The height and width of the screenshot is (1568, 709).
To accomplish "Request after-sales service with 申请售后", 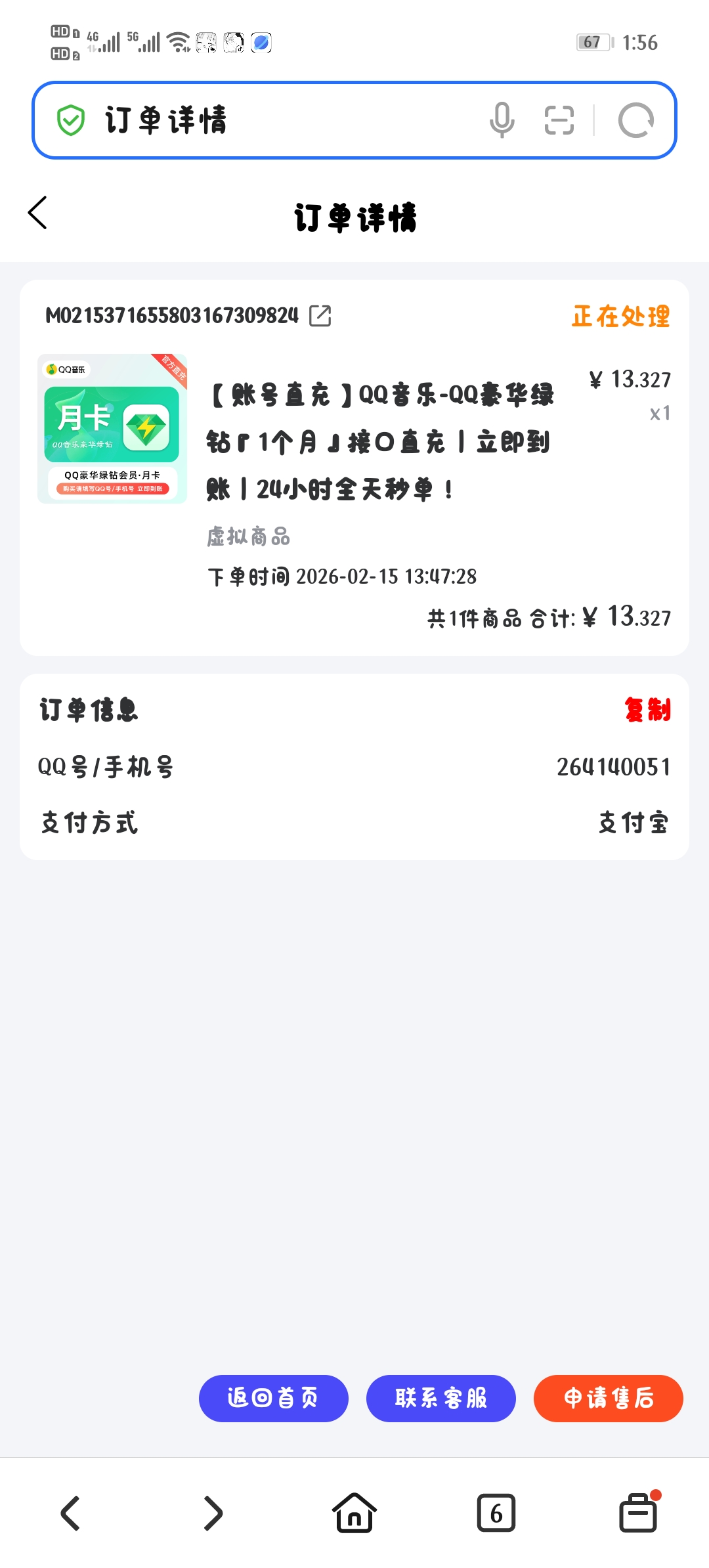I will coord(608,1398).
